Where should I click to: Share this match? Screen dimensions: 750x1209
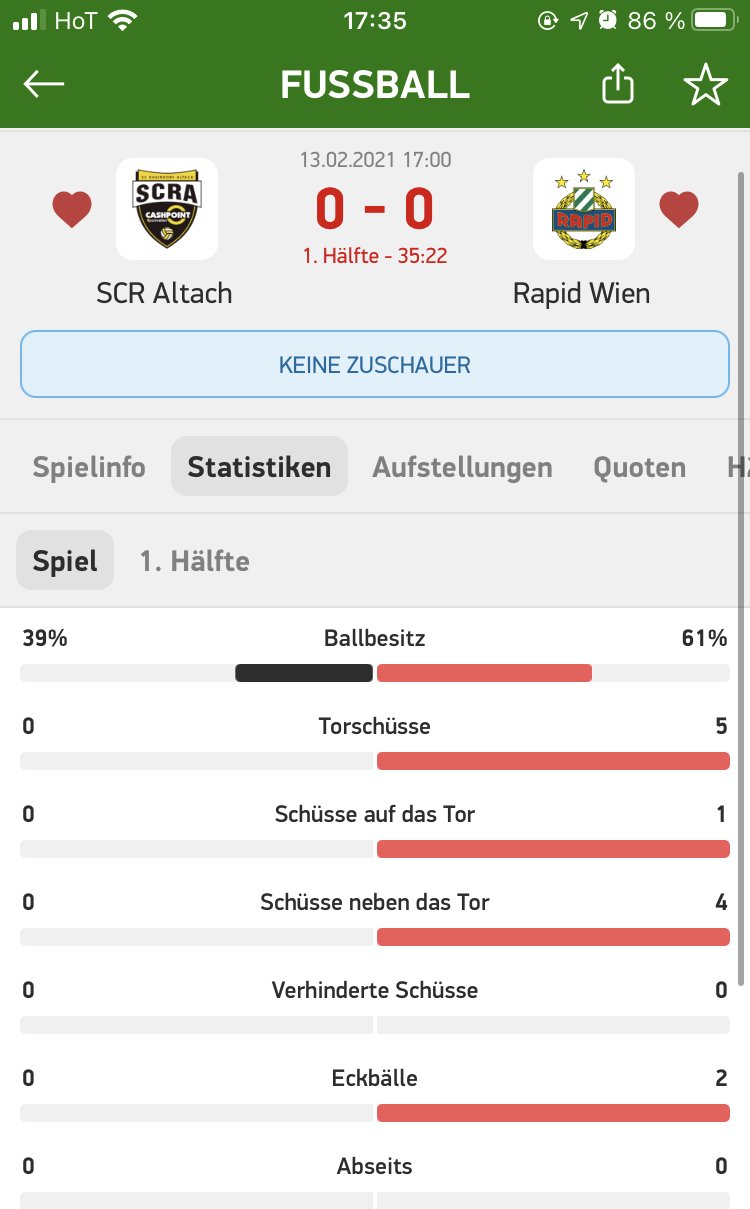pyautogui.click(x=618, y=84)
